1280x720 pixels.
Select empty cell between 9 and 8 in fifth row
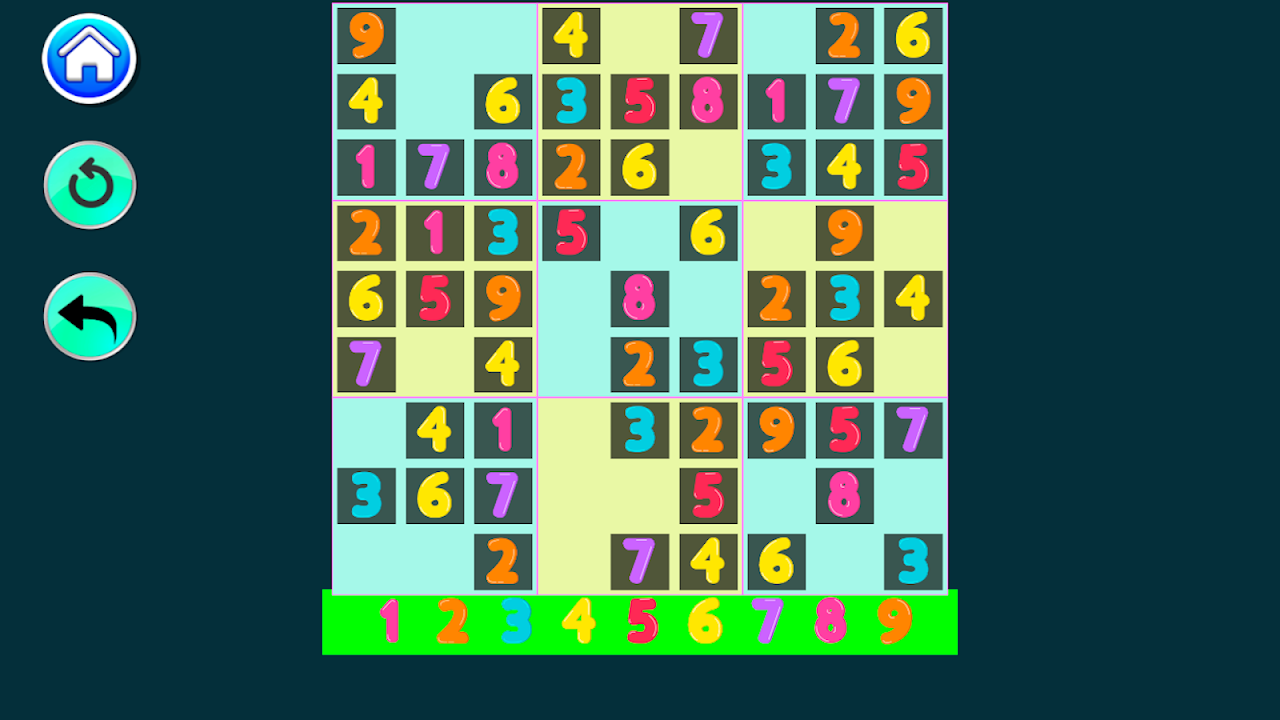[x=572, y=299]
